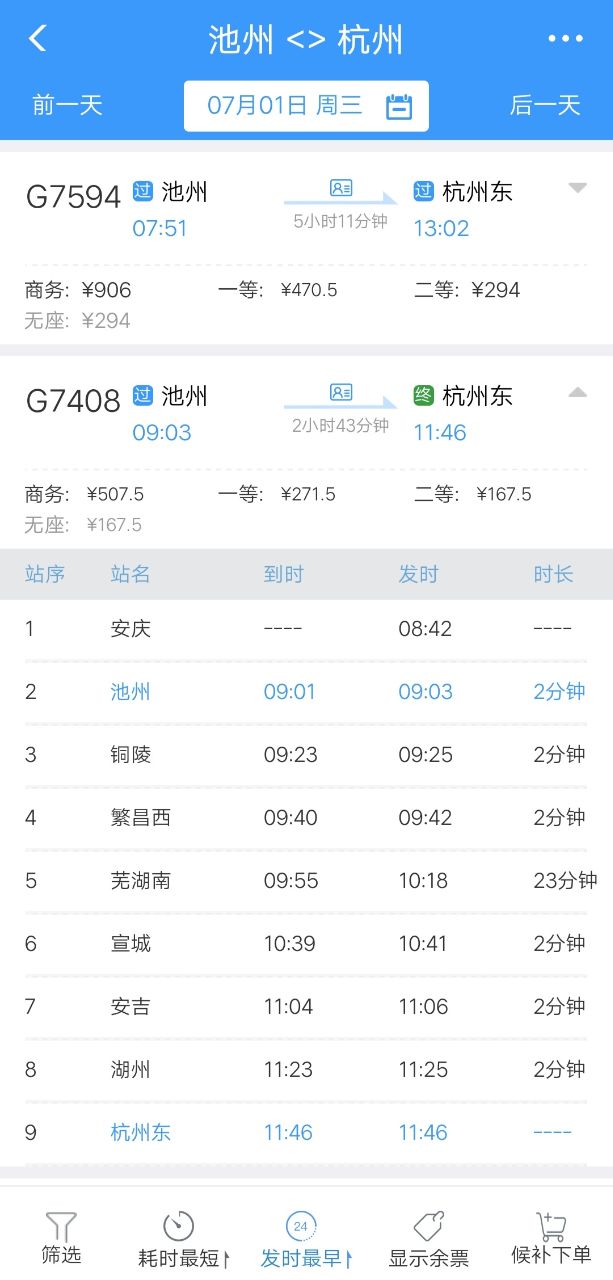Switch to the next day (后一天)
Image resolution: width=613 pixels, height=1280 pixels.
(545, 105)
